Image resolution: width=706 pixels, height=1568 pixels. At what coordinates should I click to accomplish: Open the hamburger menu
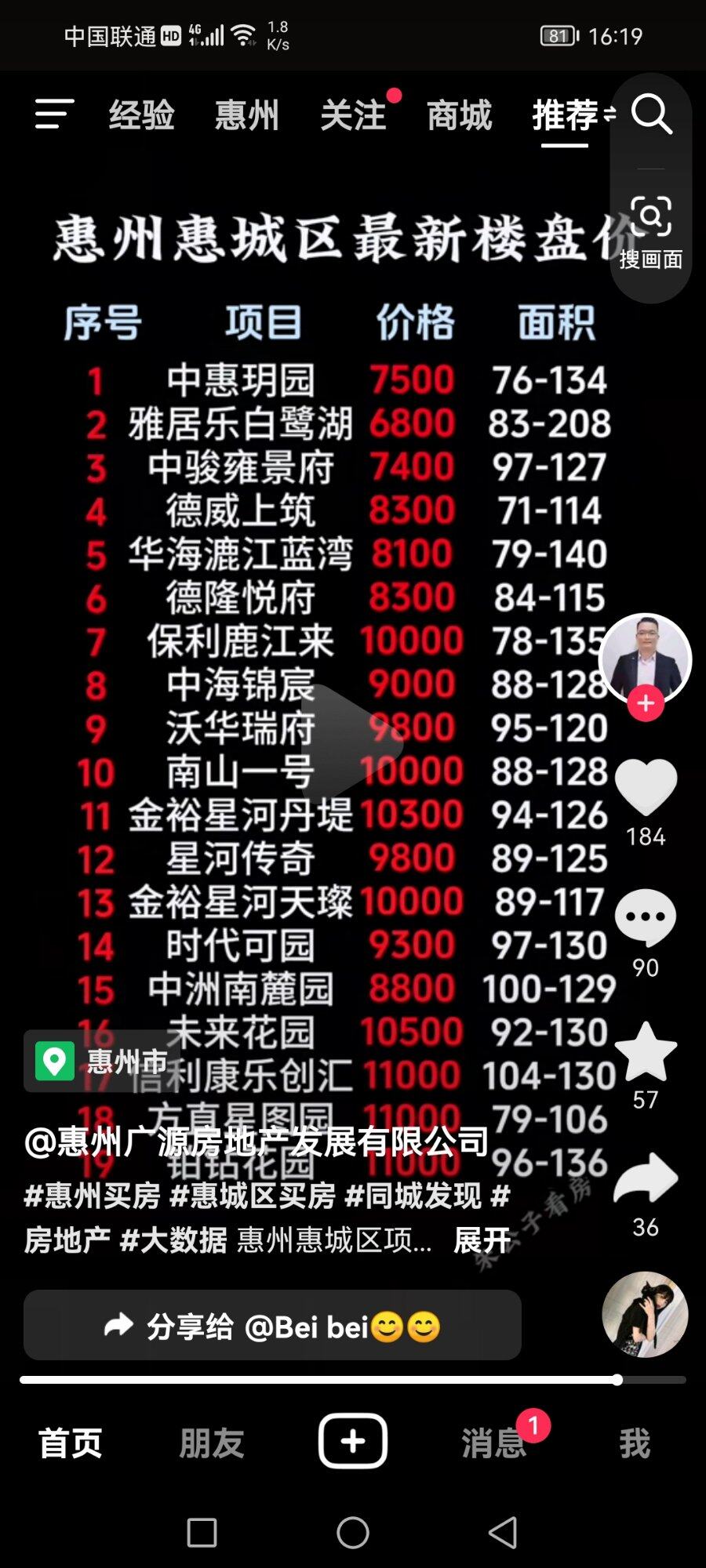tap(54, 114)
